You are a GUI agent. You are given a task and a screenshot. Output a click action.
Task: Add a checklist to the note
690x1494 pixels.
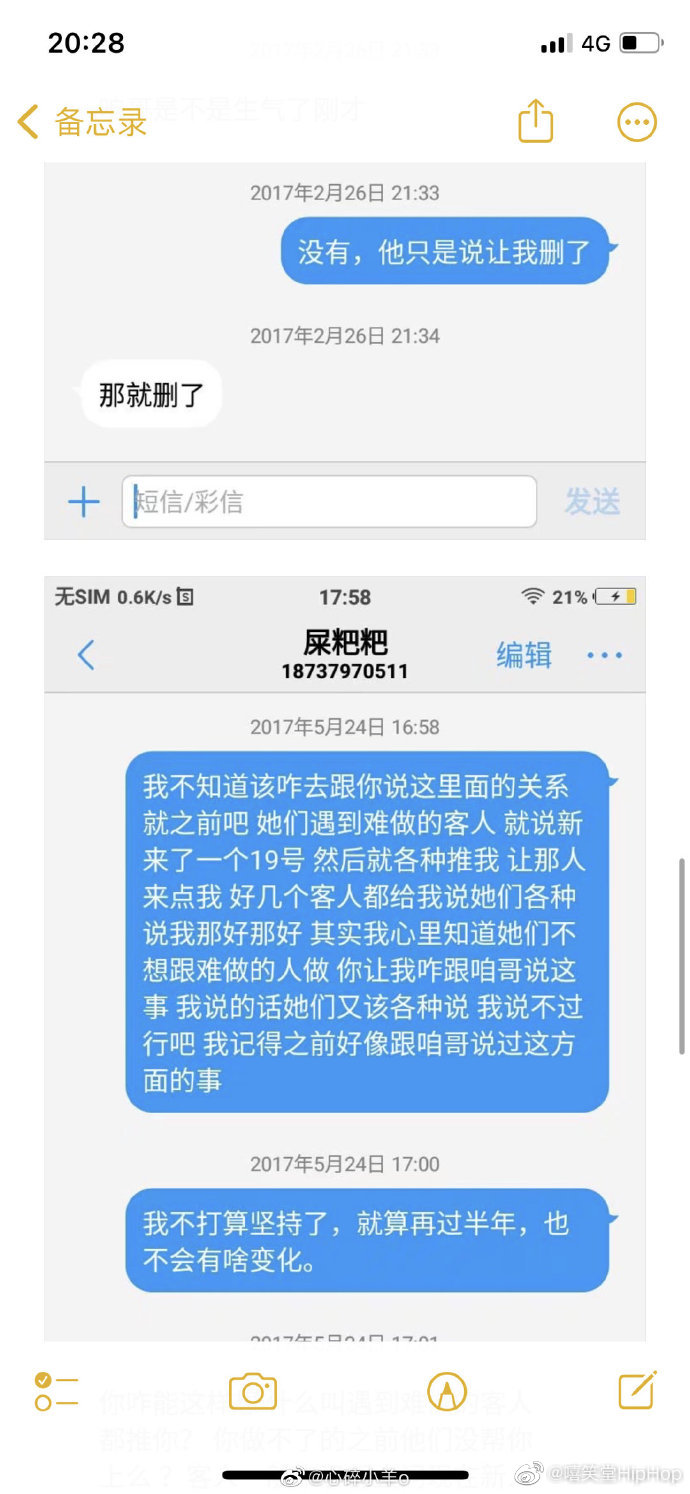coord(56,1391)
